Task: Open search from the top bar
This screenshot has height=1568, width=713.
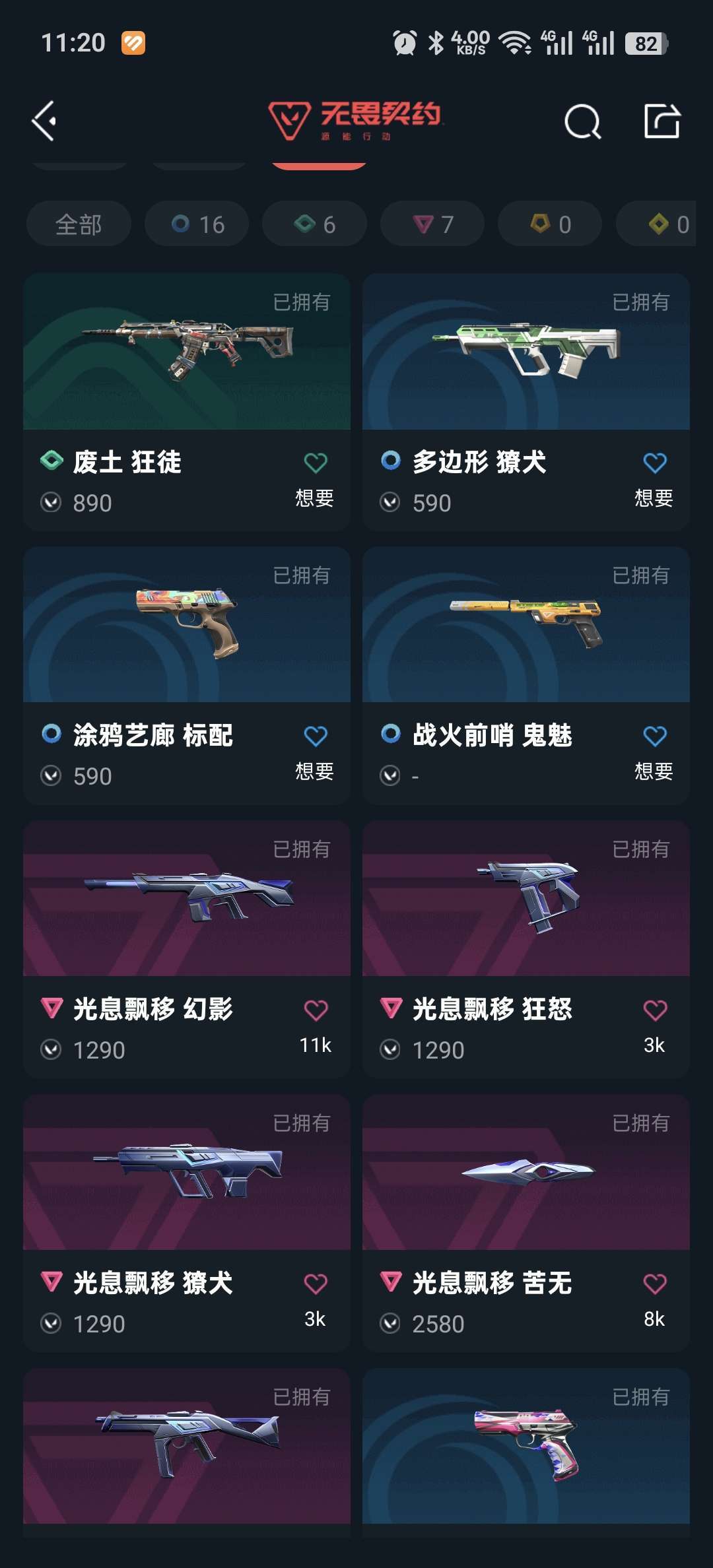Action: click(x=582, y=121)
